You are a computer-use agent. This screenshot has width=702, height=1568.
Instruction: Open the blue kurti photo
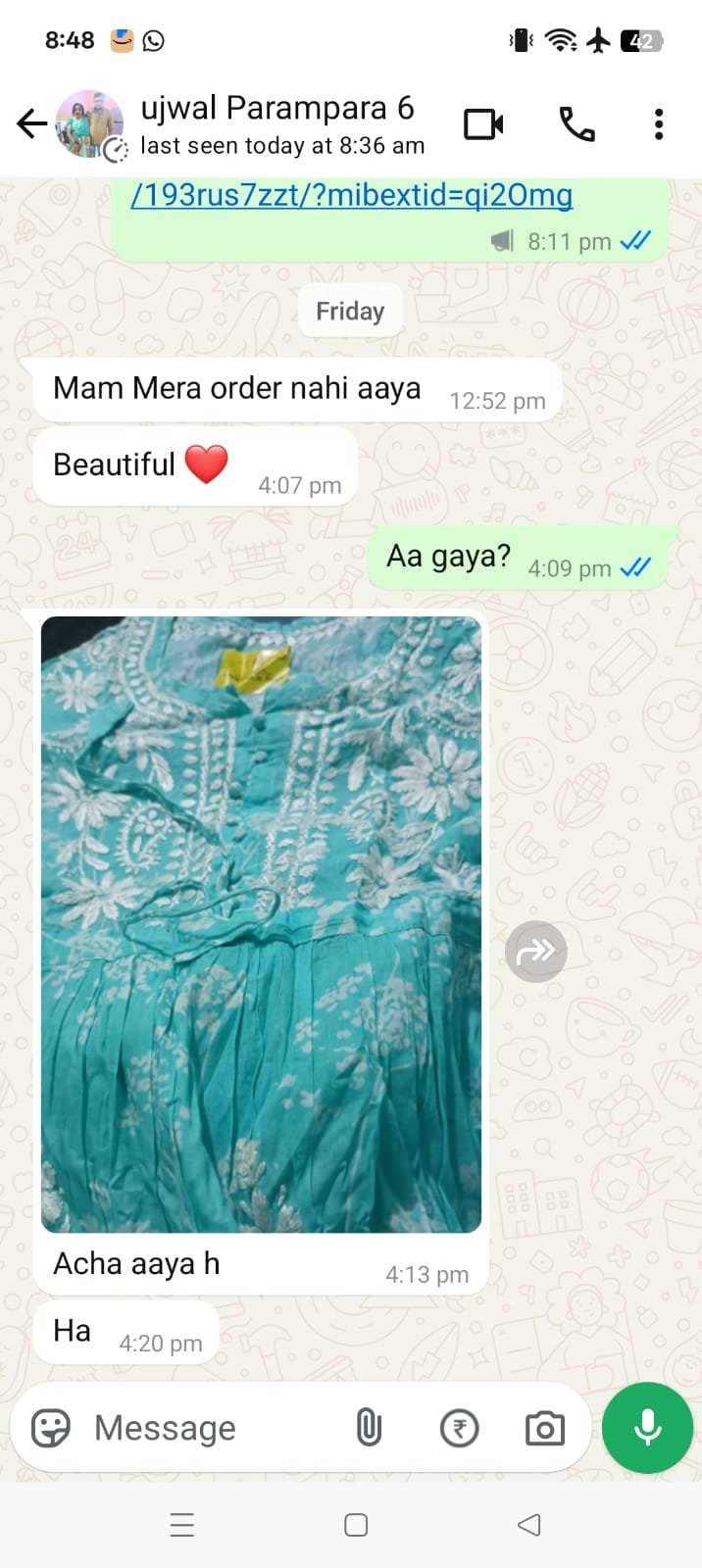(x=261, y=923)
